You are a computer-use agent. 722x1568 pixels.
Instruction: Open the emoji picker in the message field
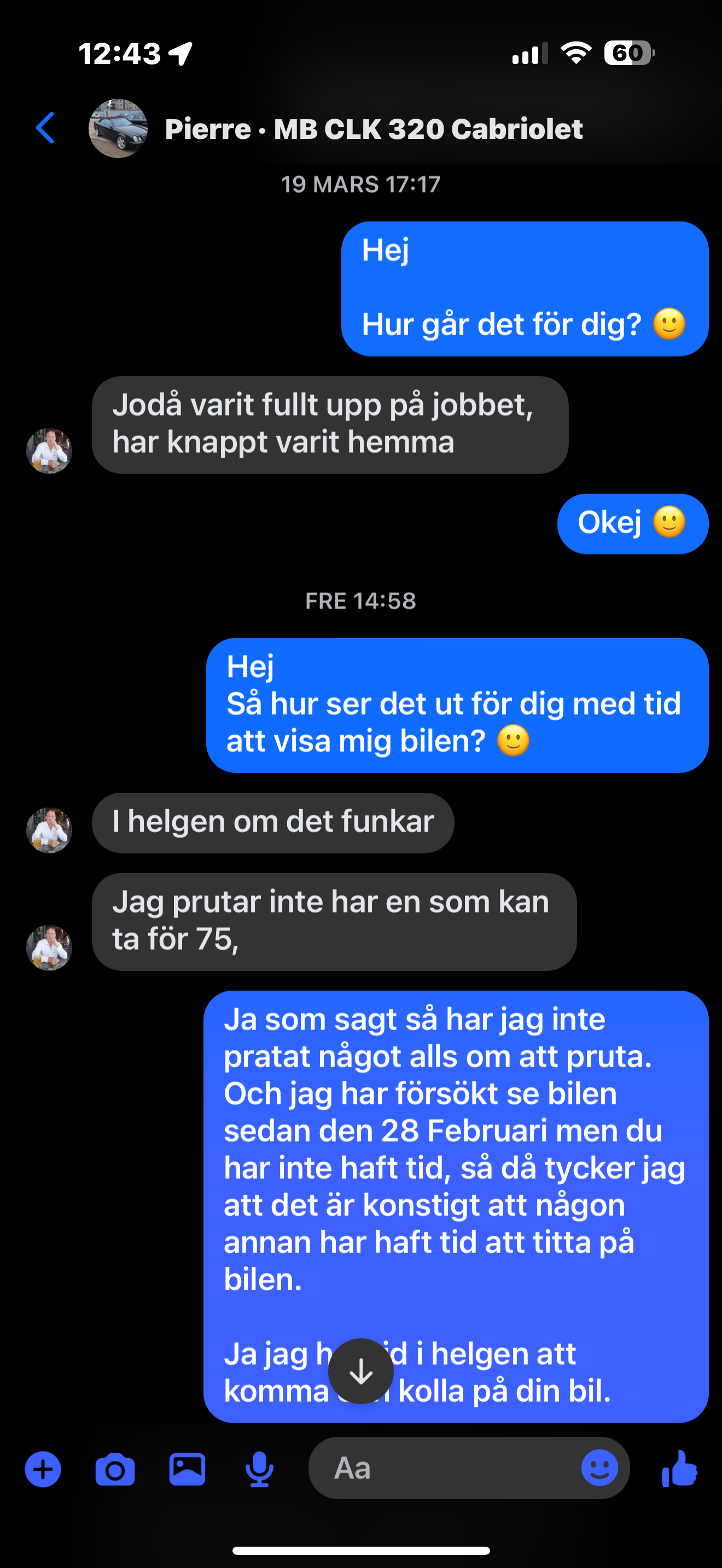coord(599,1467)
